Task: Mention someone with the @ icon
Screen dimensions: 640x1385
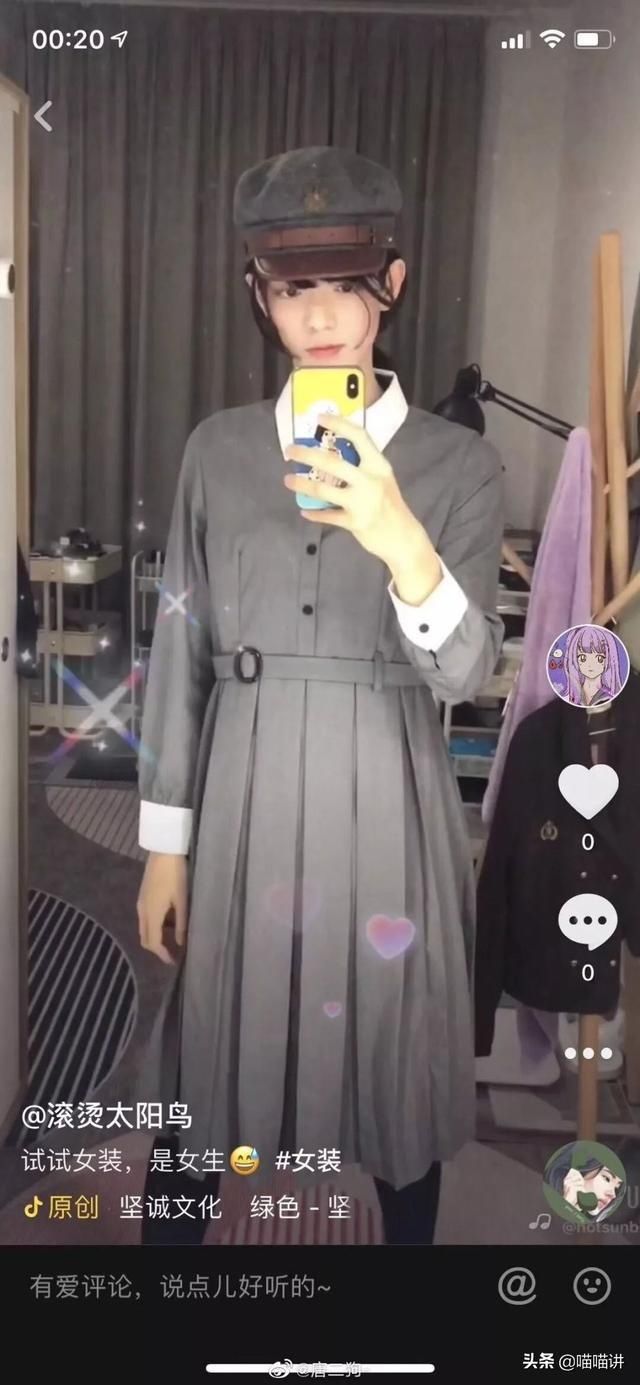Action: pos(517,1286)
